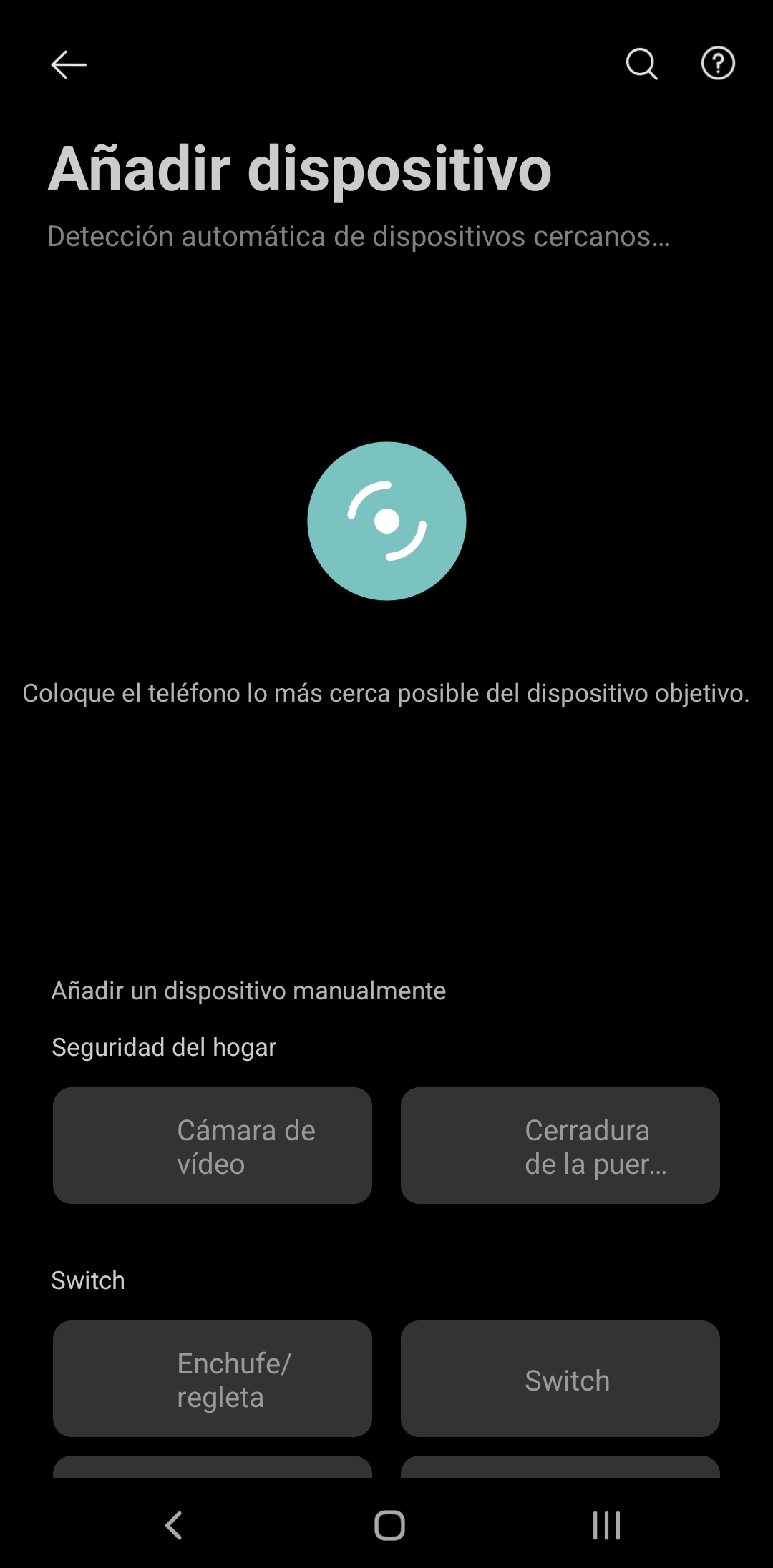
Task: Open device search
Action: [x=641, y=64]
